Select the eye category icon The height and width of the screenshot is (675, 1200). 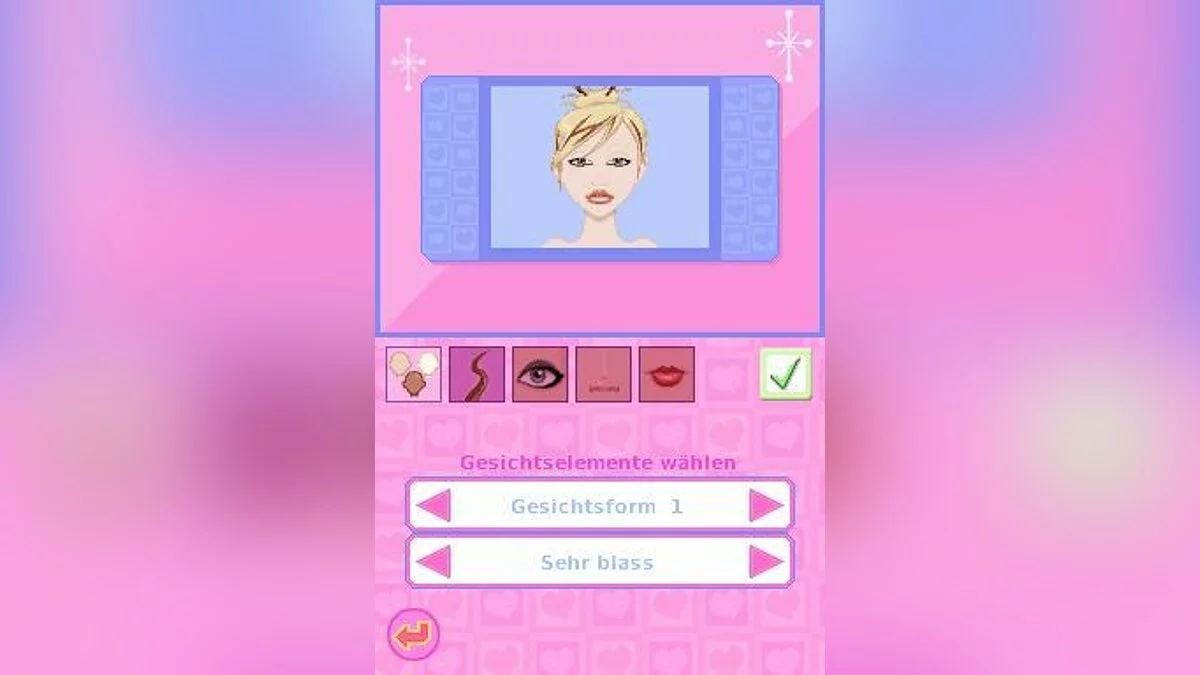click(540, 375)
